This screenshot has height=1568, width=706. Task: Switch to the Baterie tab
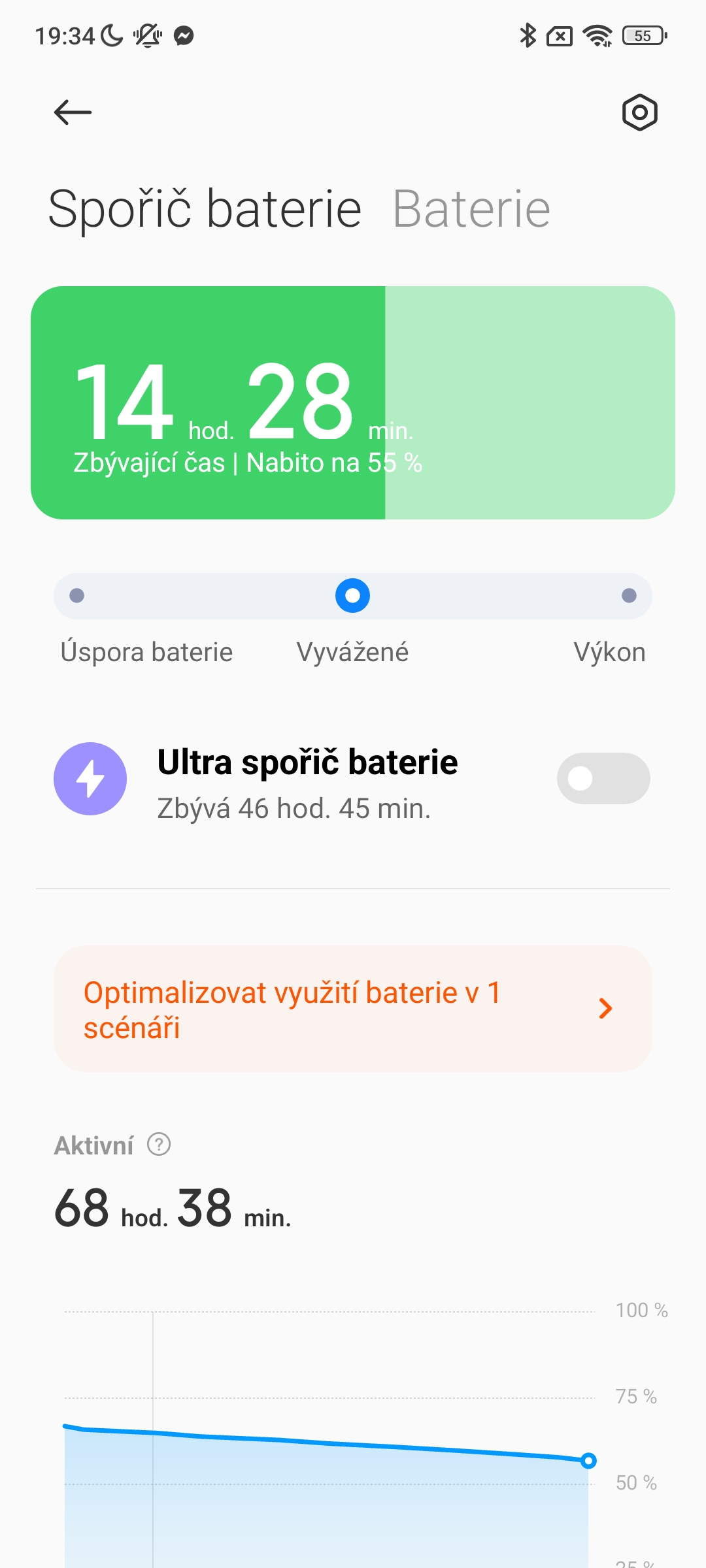[x=471, y=209]
